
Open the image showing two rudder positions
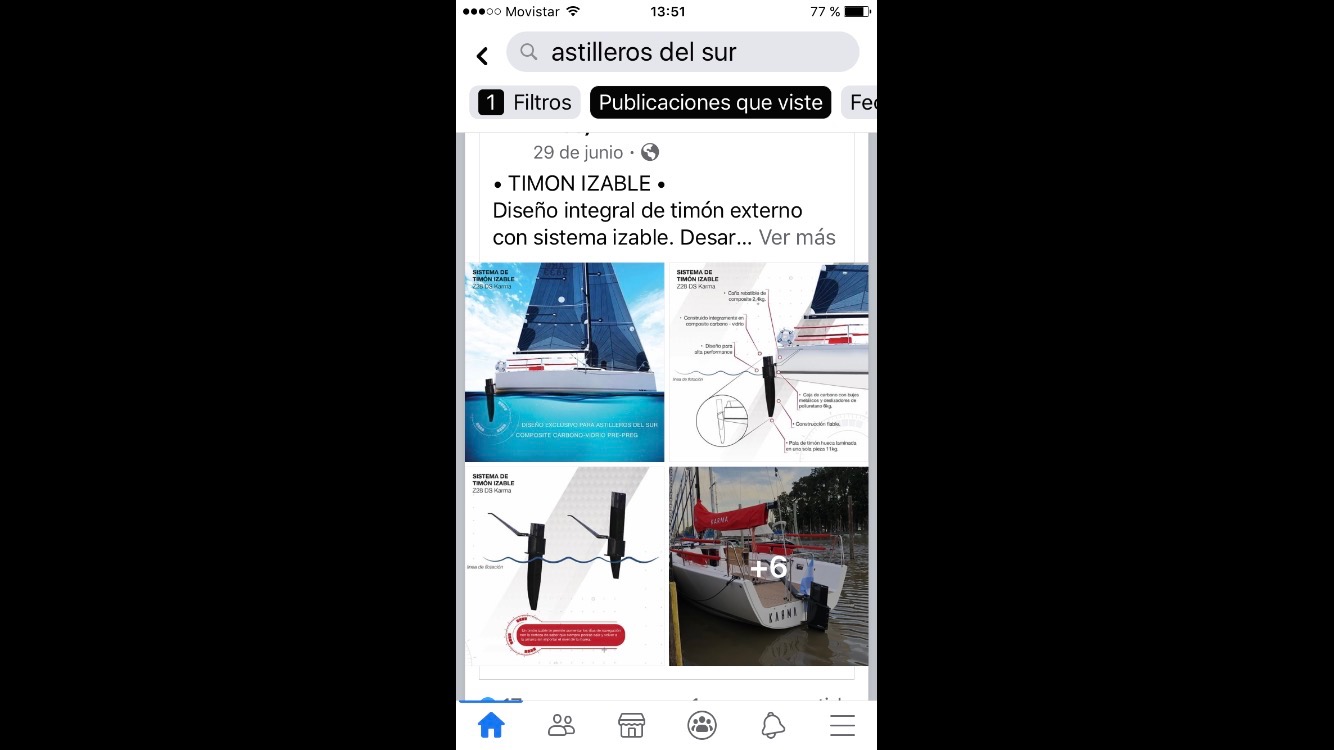[564, 565]
